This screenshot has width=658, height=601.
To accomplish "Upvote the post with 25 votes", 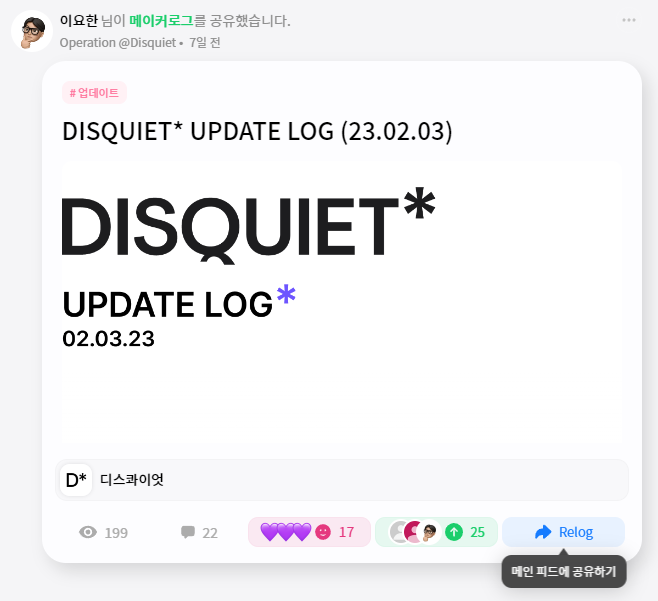I will [436, 532].
